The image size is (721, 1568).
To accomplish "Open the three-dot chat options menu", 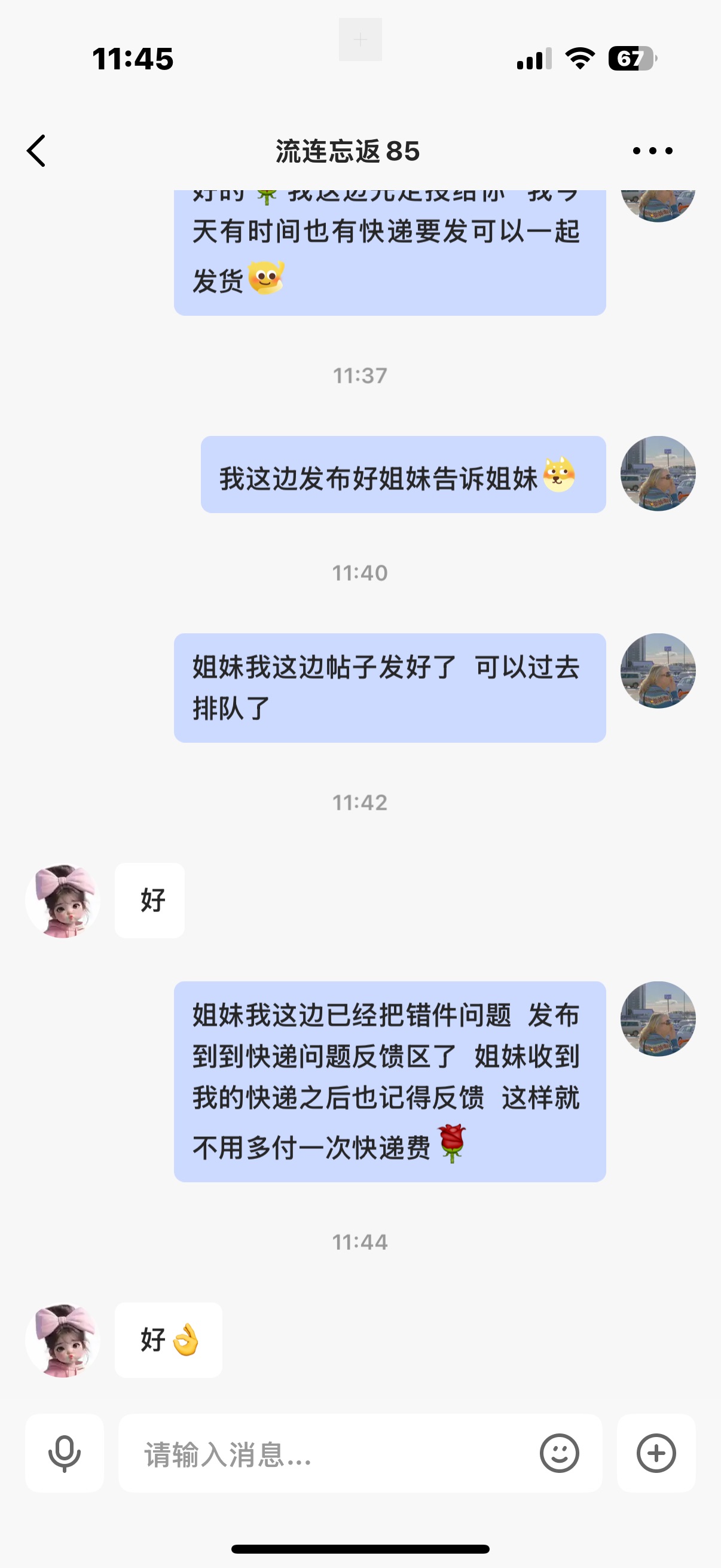I will pos(652,150).
